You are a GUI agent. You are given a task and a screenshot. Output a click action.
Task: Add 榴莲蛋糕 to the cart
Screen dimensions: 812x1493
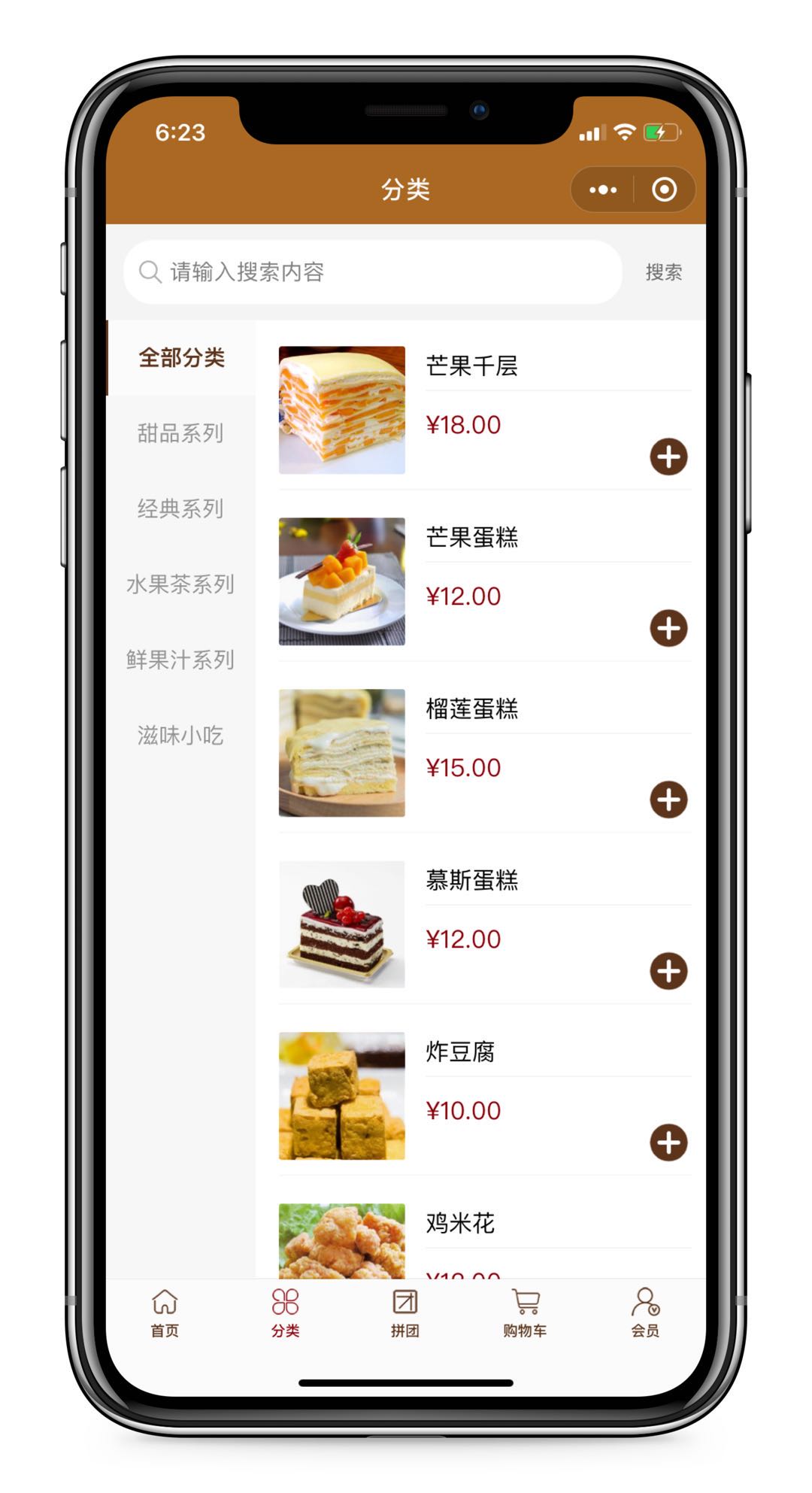point(668,800)
